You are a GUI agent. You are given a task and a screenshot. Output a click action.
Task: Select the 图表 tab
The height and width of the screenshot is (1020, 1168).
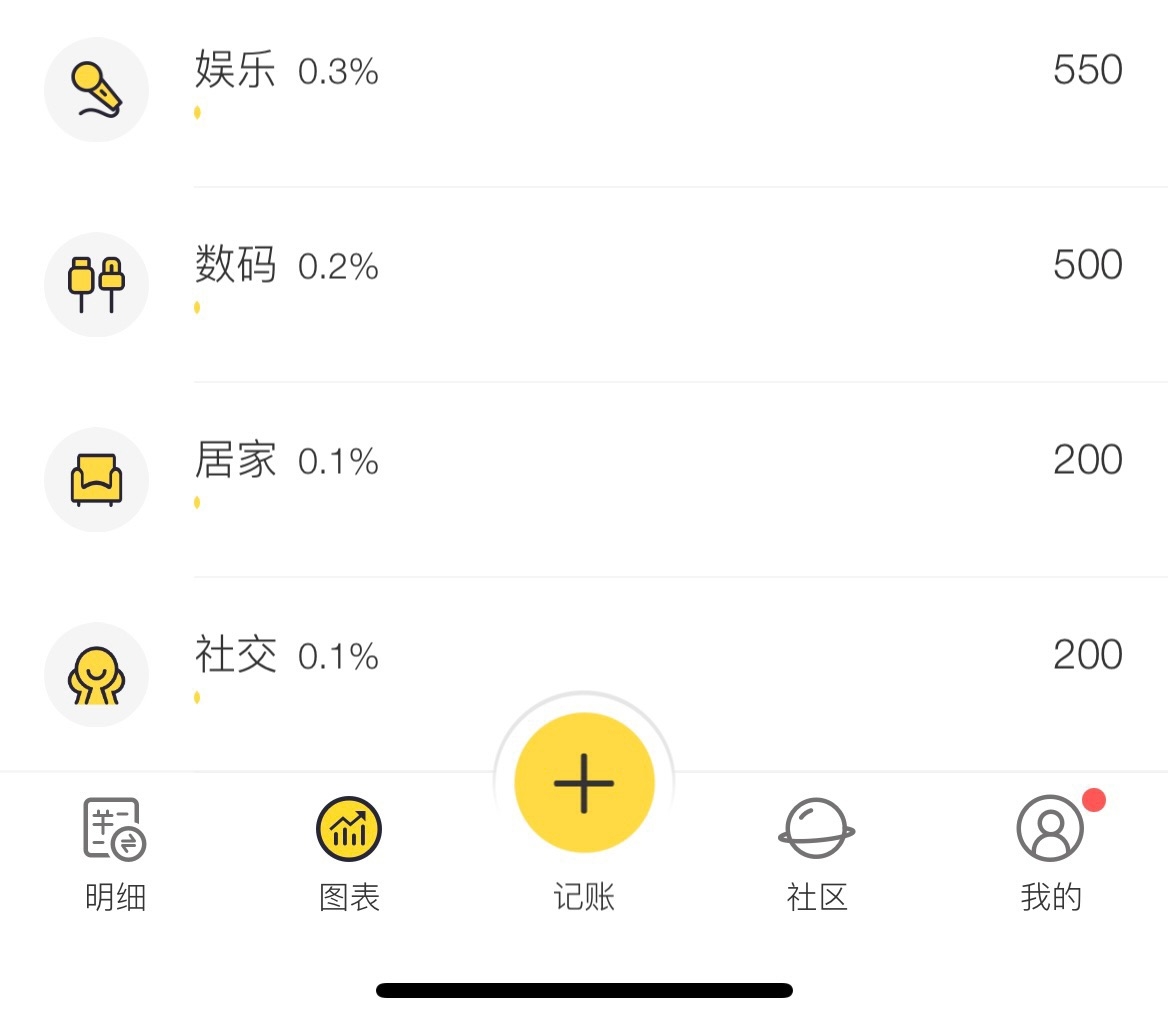coord(349,854)
